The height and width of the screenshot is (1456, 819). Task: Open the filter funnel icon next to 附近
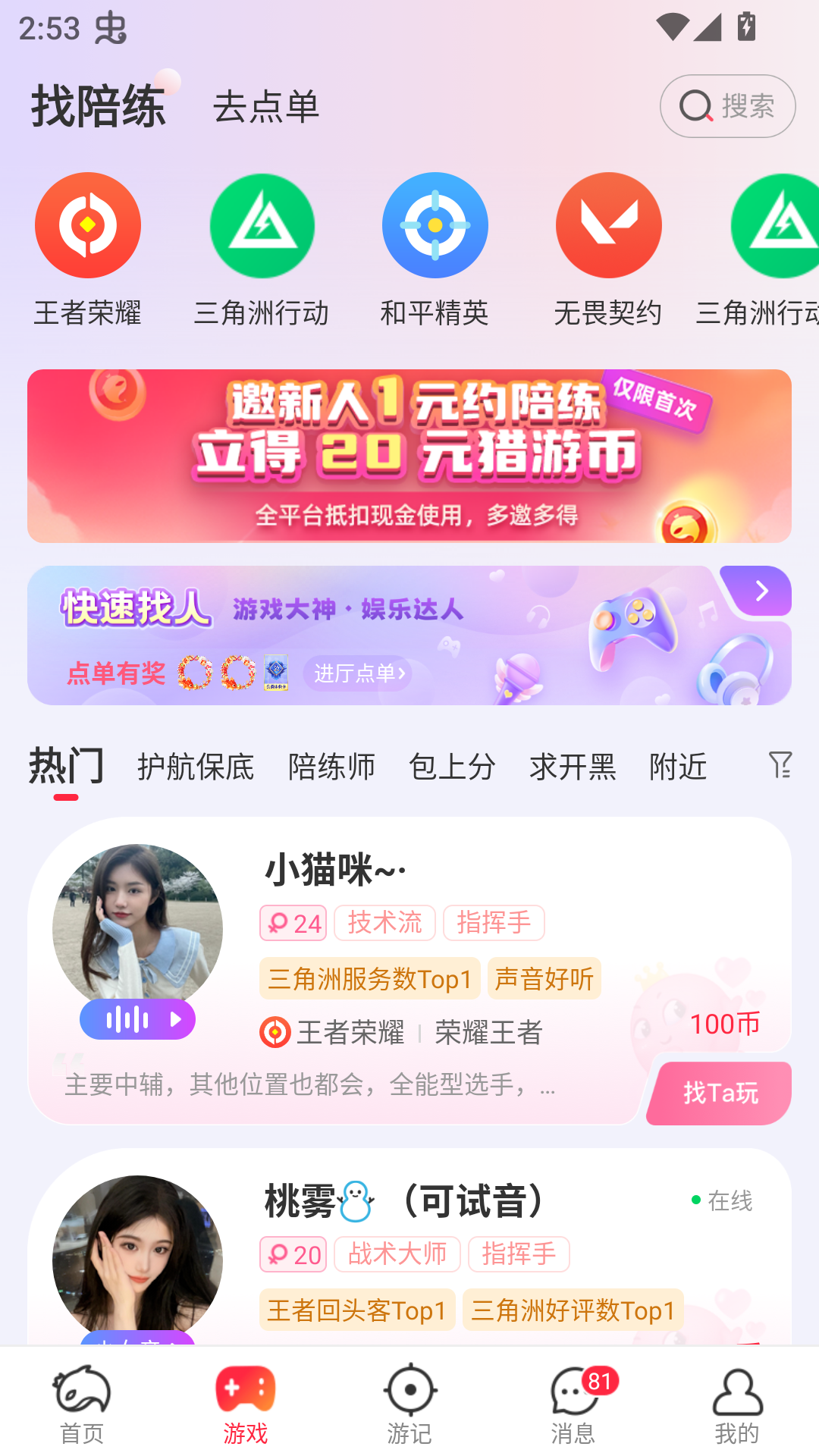782,767
